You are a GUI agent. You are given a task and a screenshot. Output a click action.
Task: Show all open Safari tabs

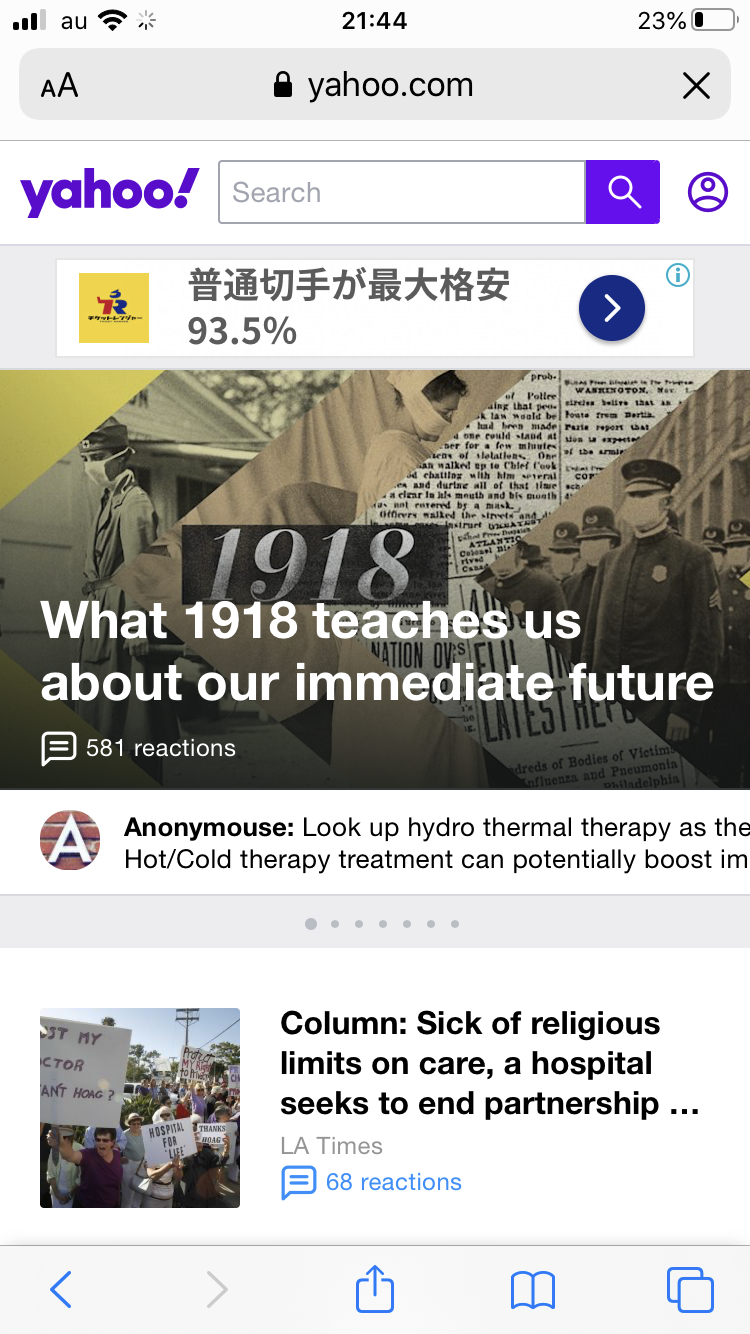click(x=690, y=1289)
